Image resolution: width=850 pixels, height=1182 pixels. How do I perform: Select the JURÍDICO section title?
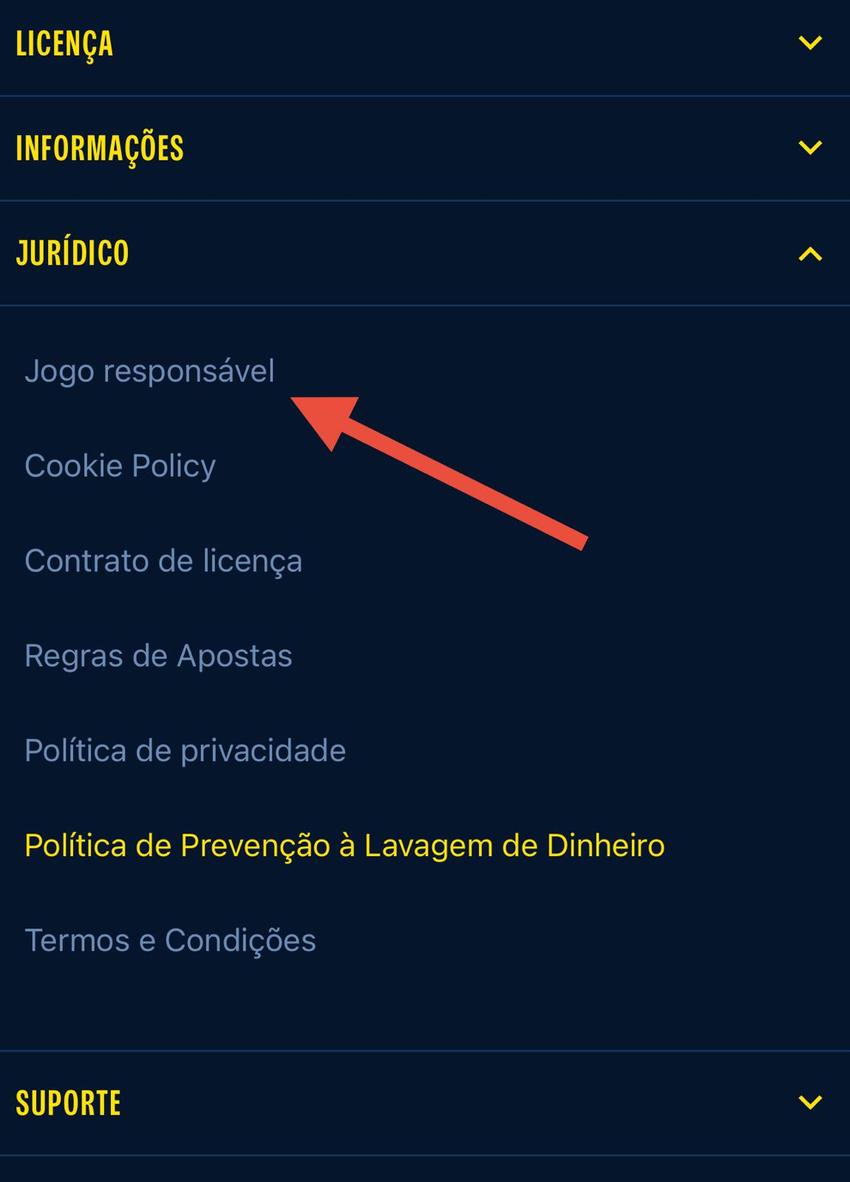point(73,253)
